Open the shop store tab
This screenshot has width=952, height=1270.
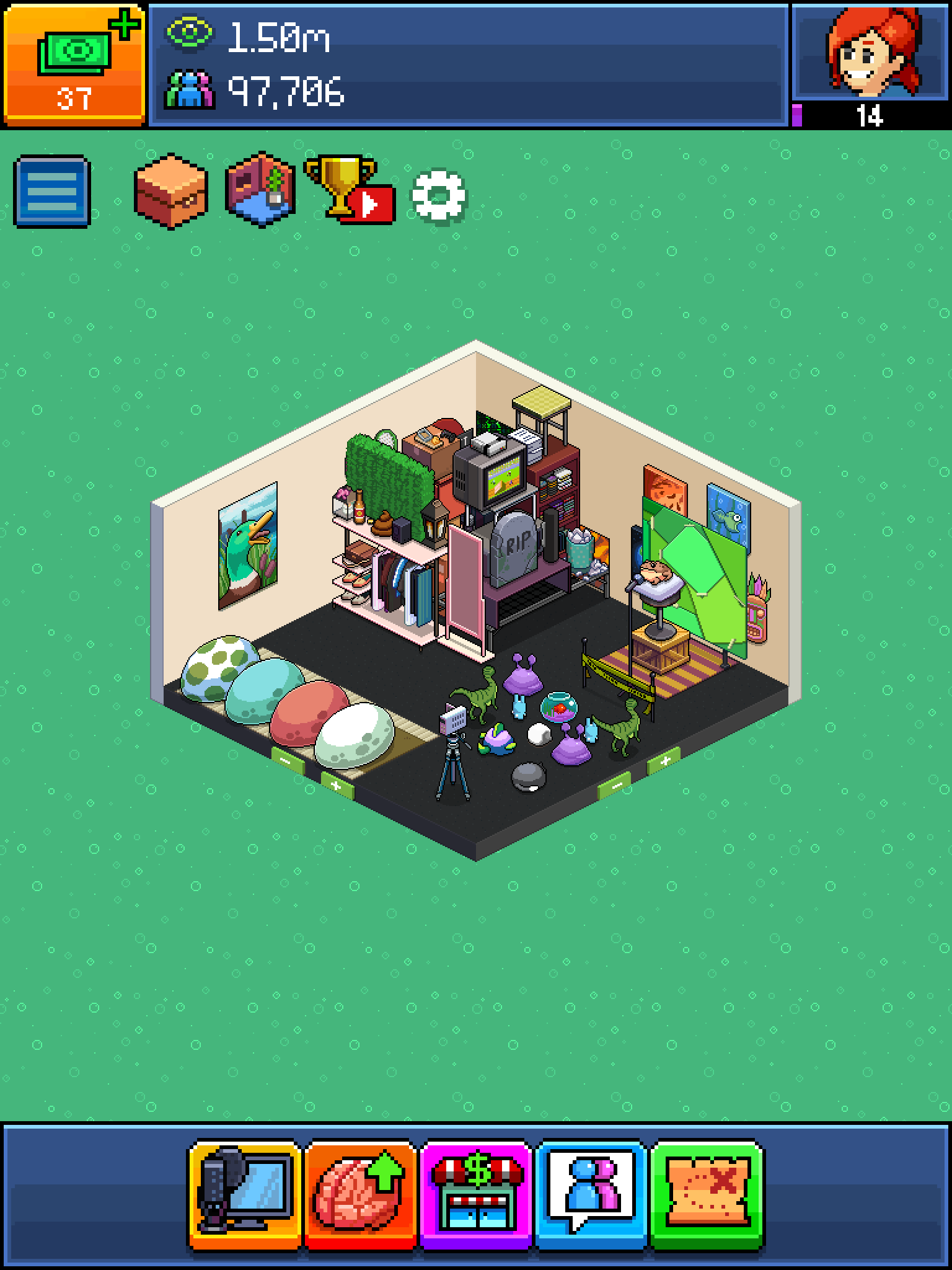coord(476,1195)
